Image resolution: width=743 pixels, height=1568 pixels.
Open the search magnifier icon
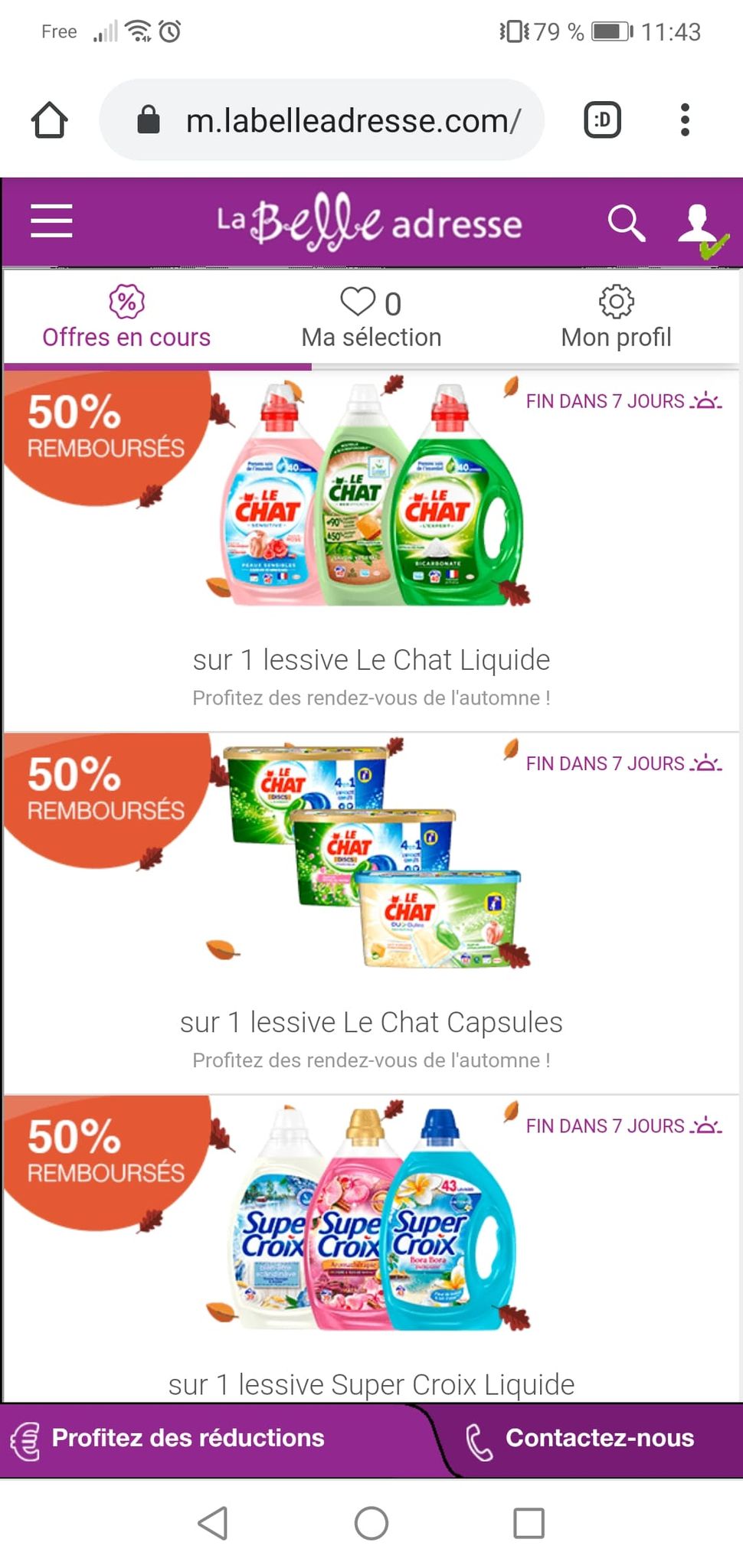click(x=626, y=224)
